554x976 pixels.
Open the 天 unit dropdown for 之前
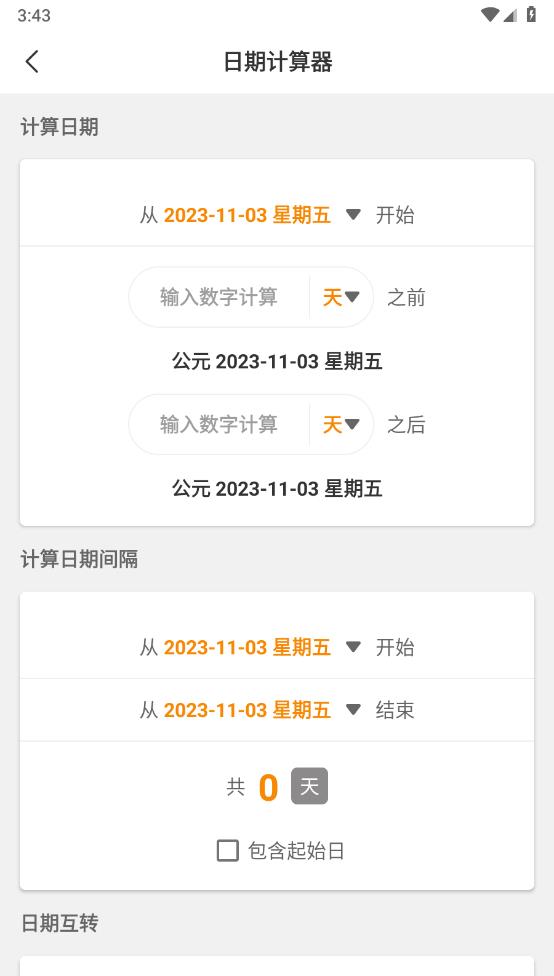click(x=341, y=298)
